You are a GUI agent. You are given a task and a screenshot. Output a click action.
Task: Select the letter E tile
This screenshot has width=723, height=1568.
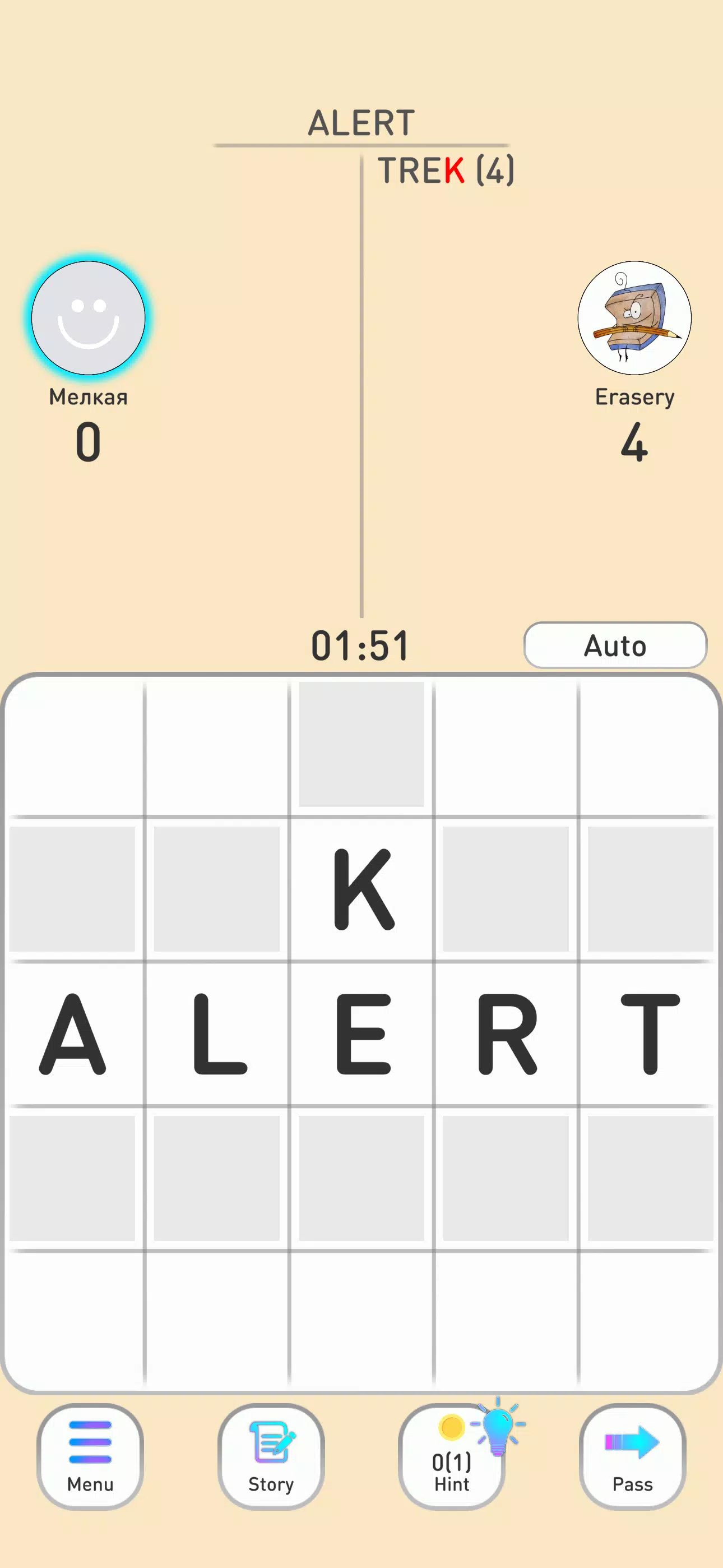(x=361, y=1034)
